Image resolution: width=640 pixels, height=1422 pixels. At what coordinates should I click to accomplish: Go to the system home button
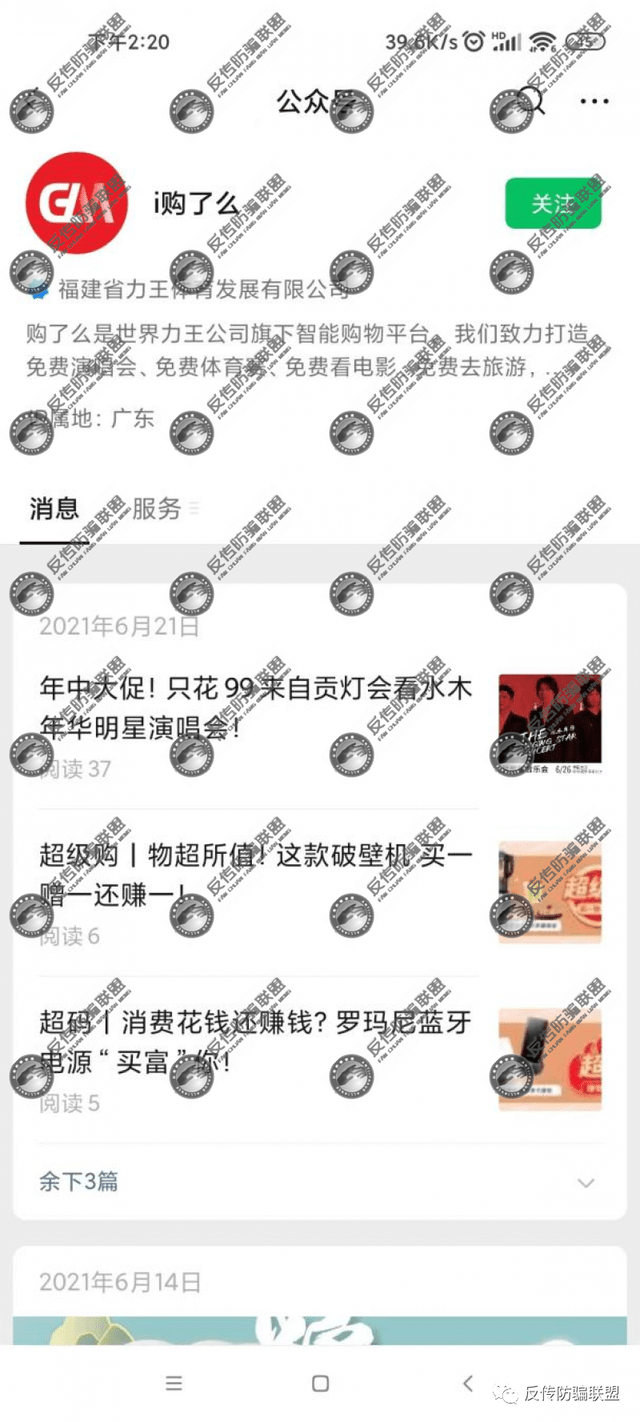point(320,1383)
